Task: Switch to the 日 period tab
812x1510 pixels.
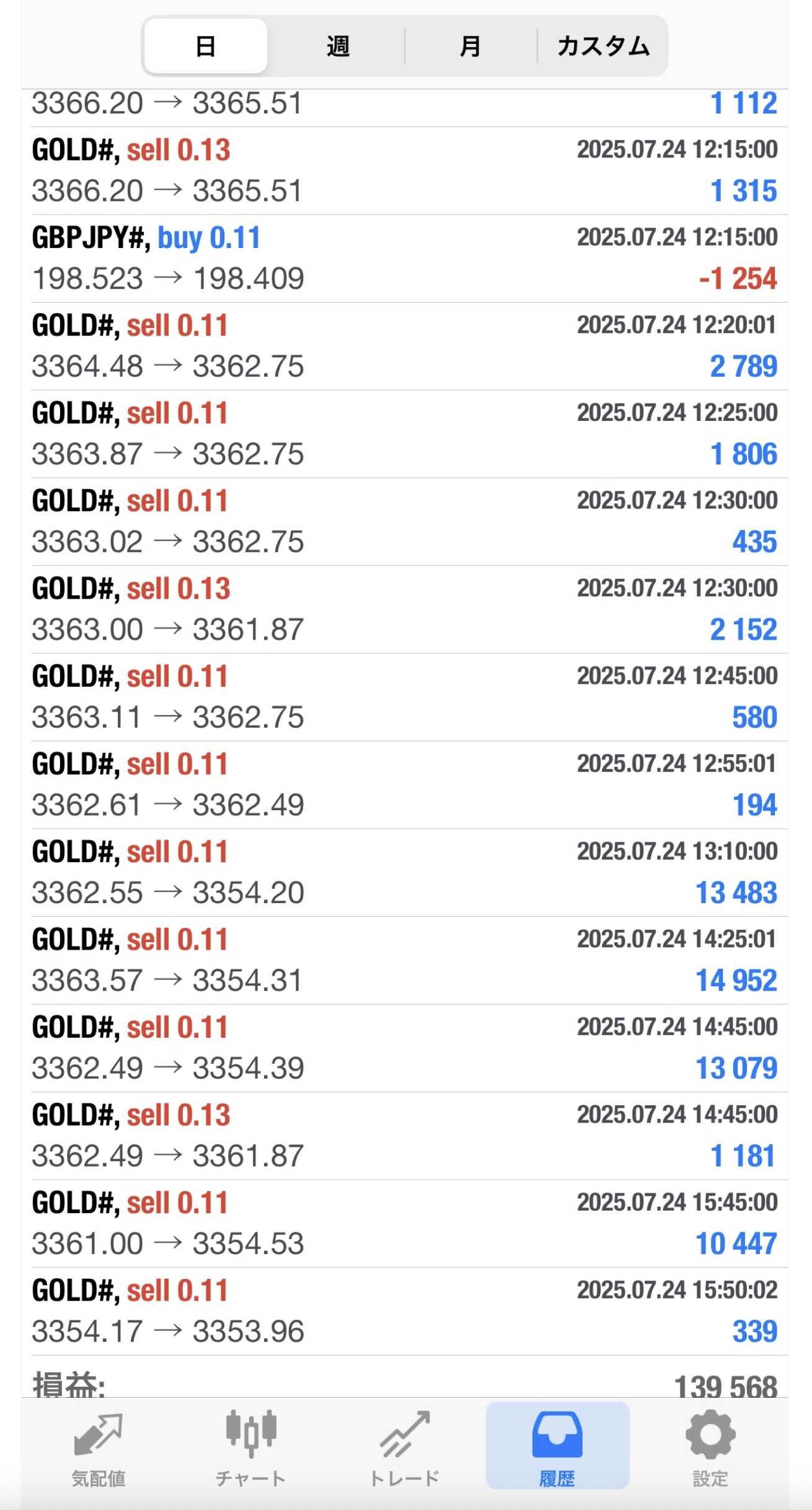Action: [x=206, y=46]
